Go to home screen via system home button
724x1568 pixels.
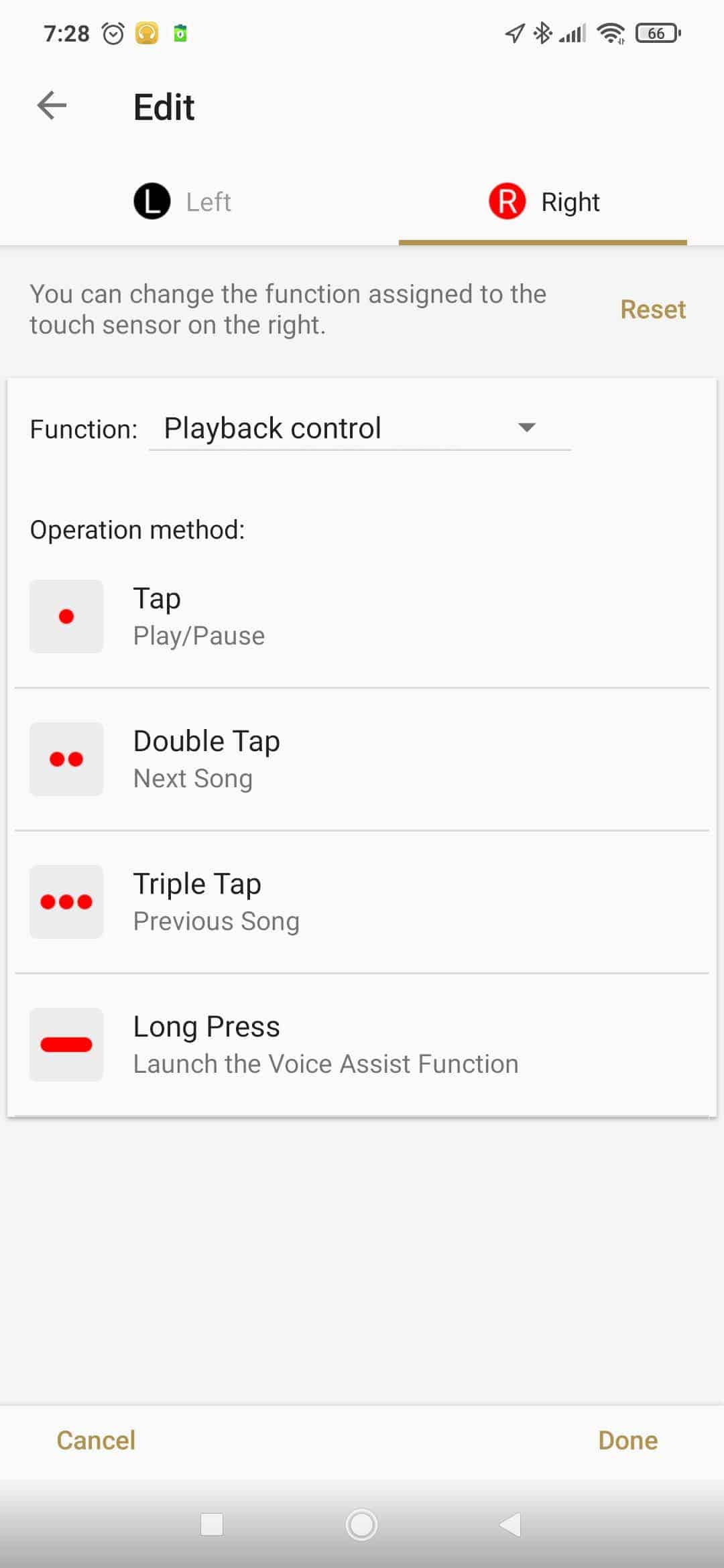click(x=361, y=1524)
